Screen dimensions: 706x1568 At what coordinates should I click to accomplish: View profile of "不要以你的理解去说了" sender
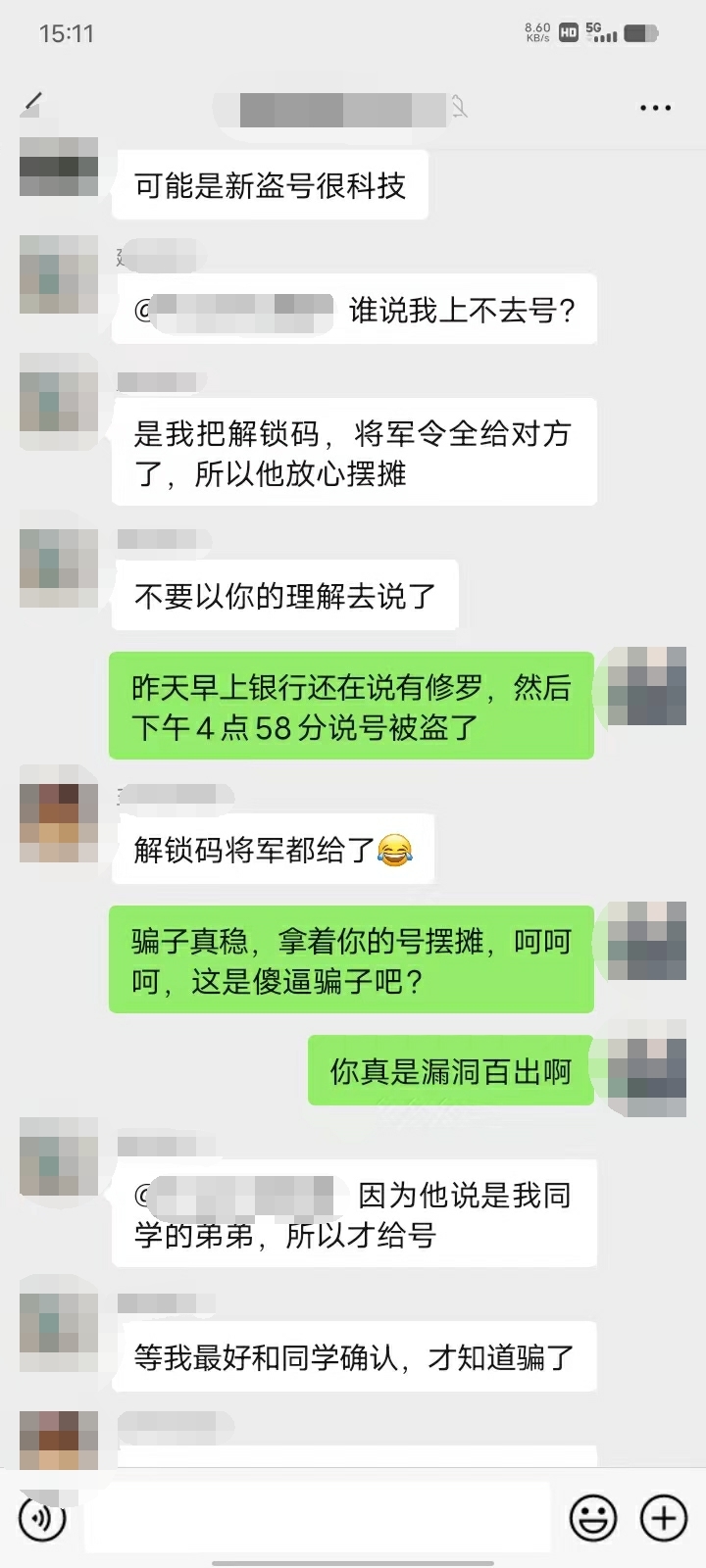coord(59,568)
